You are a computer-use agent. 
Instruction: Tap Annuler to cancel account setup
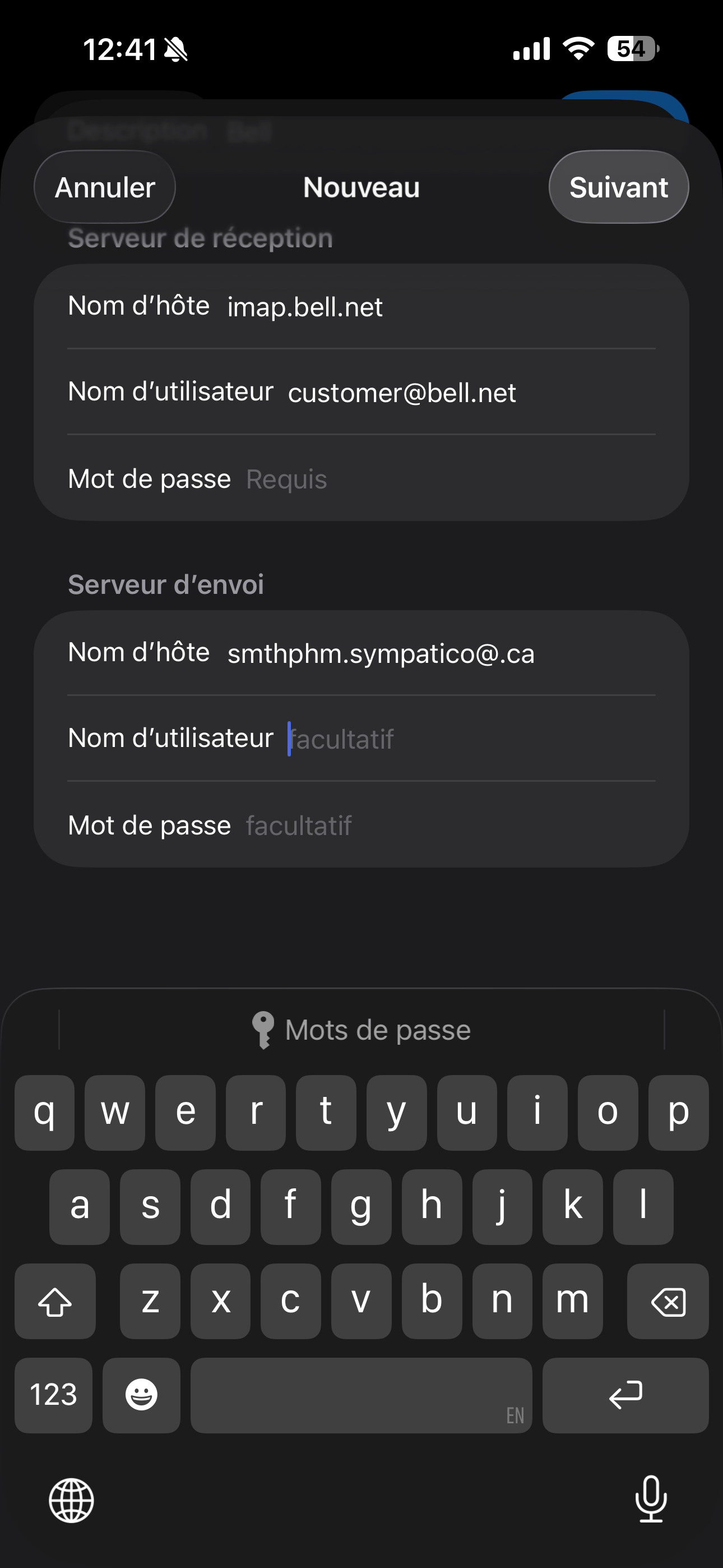(104, 187)
